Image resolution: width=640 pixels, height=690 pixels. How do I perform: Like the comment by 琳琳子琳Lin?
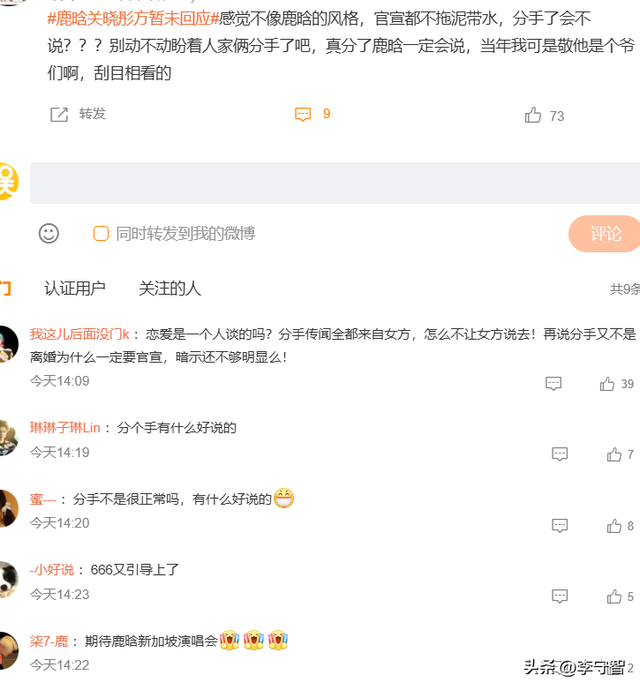613,454
